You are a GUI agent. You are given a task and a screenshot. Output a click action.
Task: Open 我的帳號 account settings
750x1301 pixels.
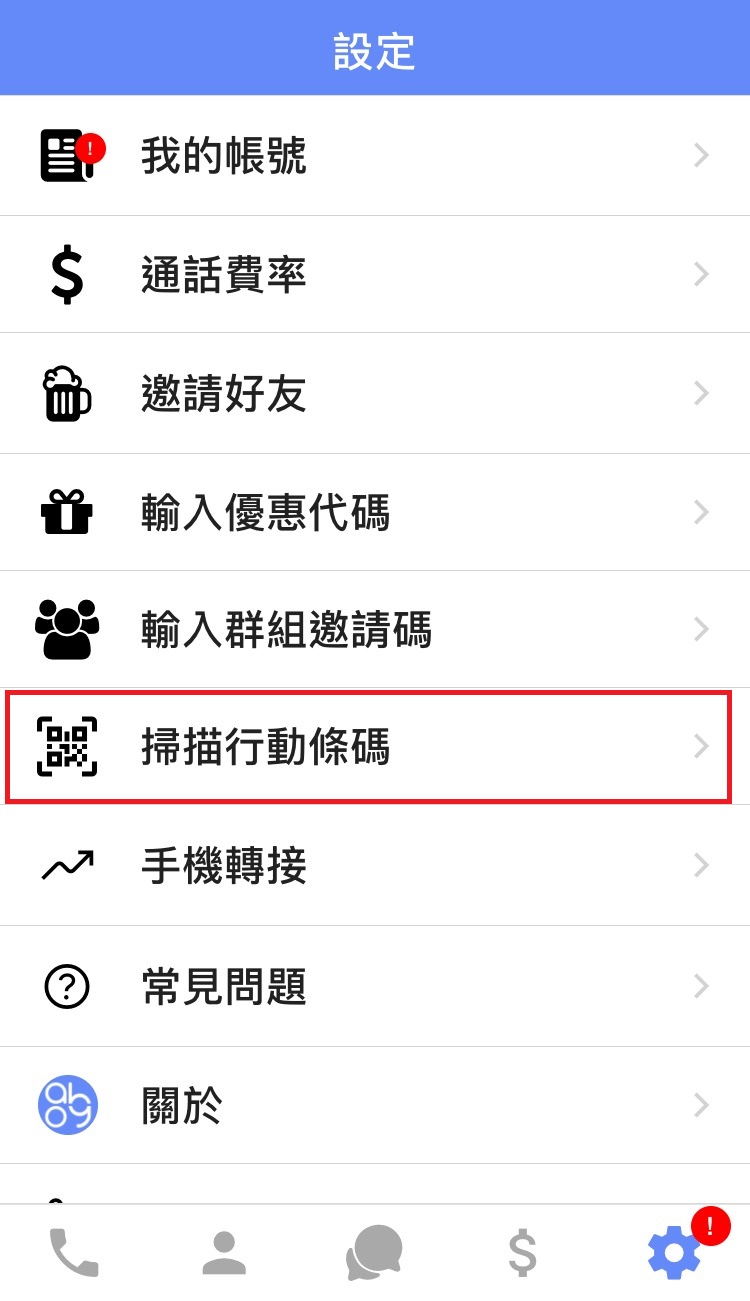[x=375, y=156]
